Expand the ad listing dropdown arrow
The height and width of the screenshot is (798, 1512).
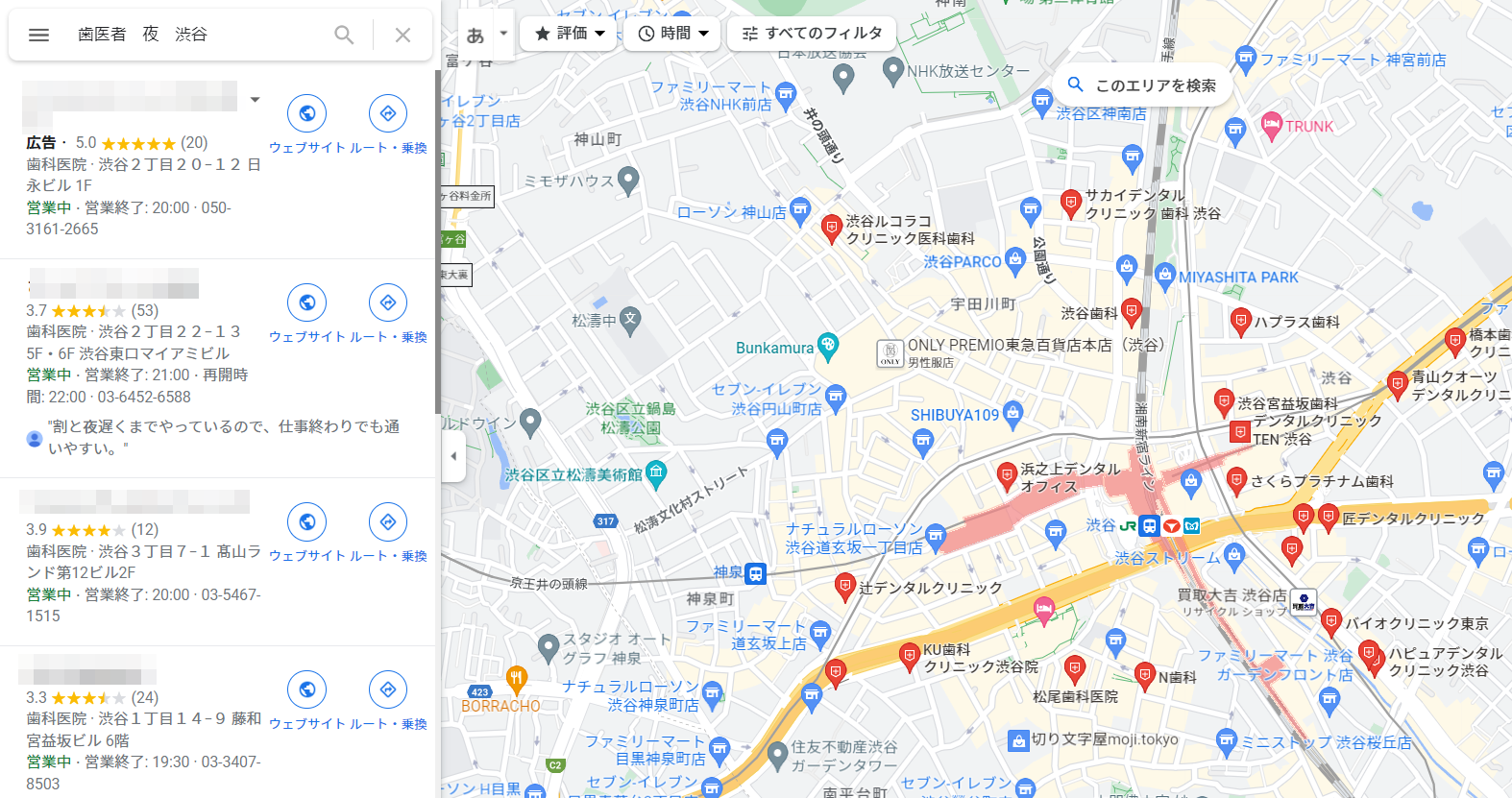coord(255,99)
